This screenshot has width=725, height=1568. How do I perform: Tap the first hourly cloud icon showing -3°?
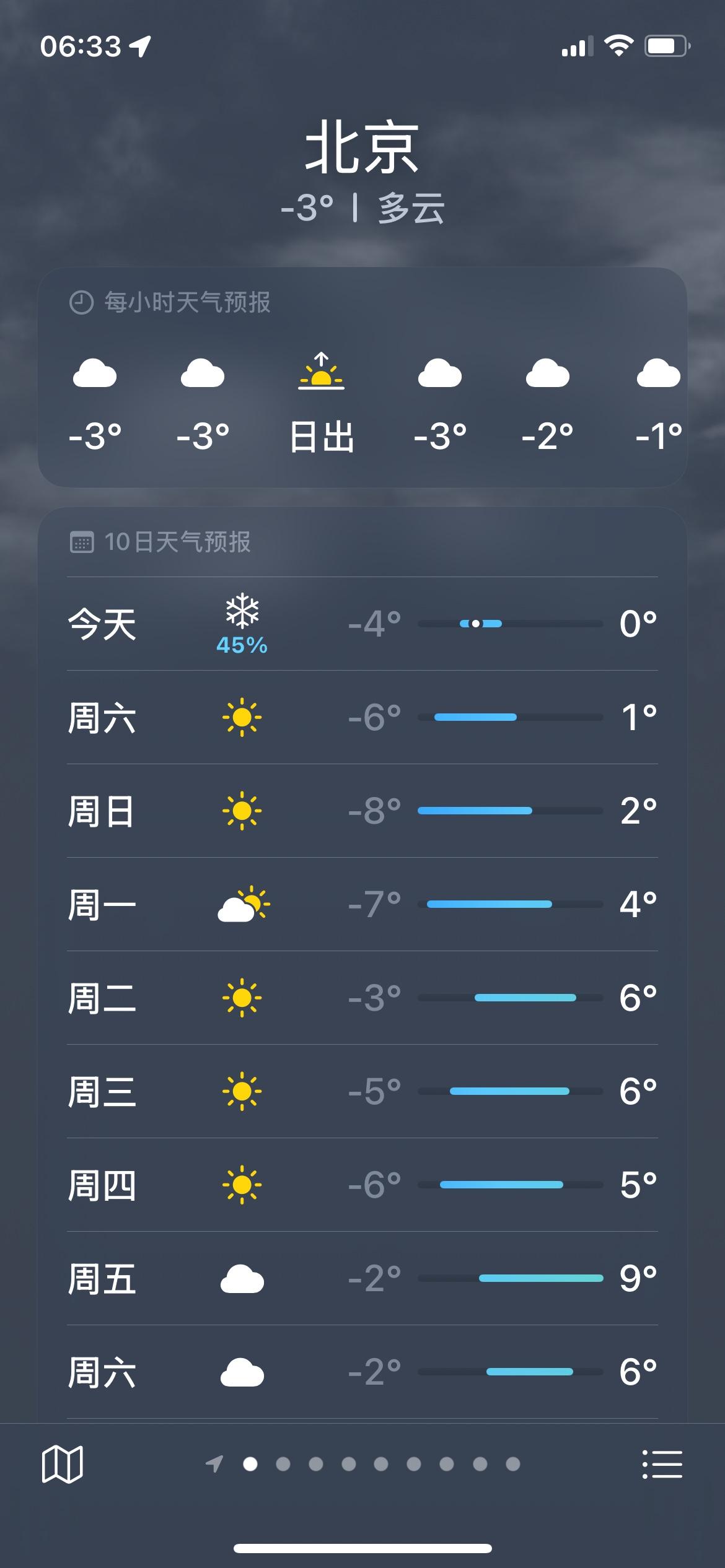point(94,373)
